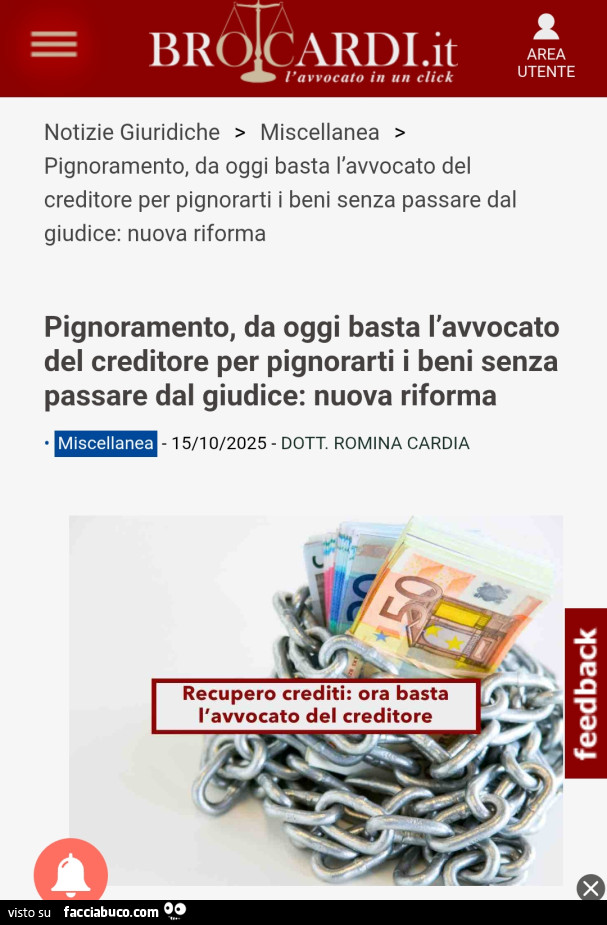Tap the highlighted Miscellanea category tag

click(x=105, y=443)
